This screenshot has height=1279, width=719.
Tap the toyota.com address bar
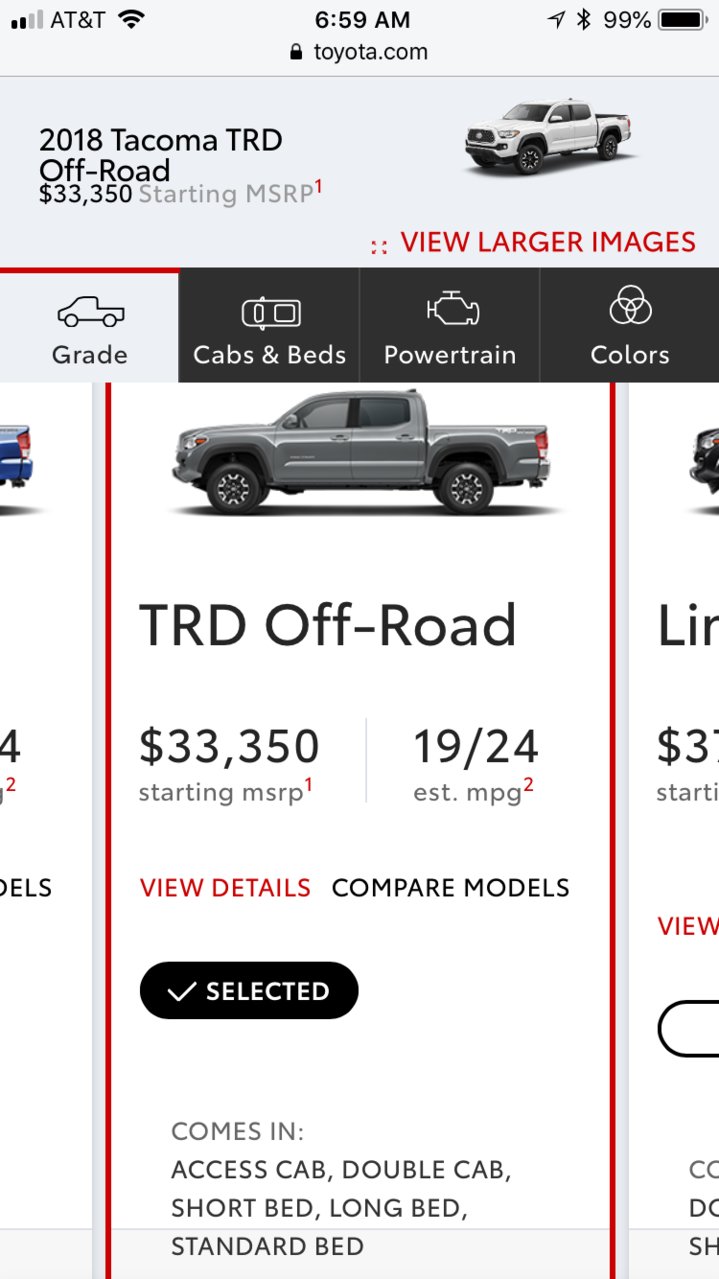pyautogui.click(x=359, y=52)
